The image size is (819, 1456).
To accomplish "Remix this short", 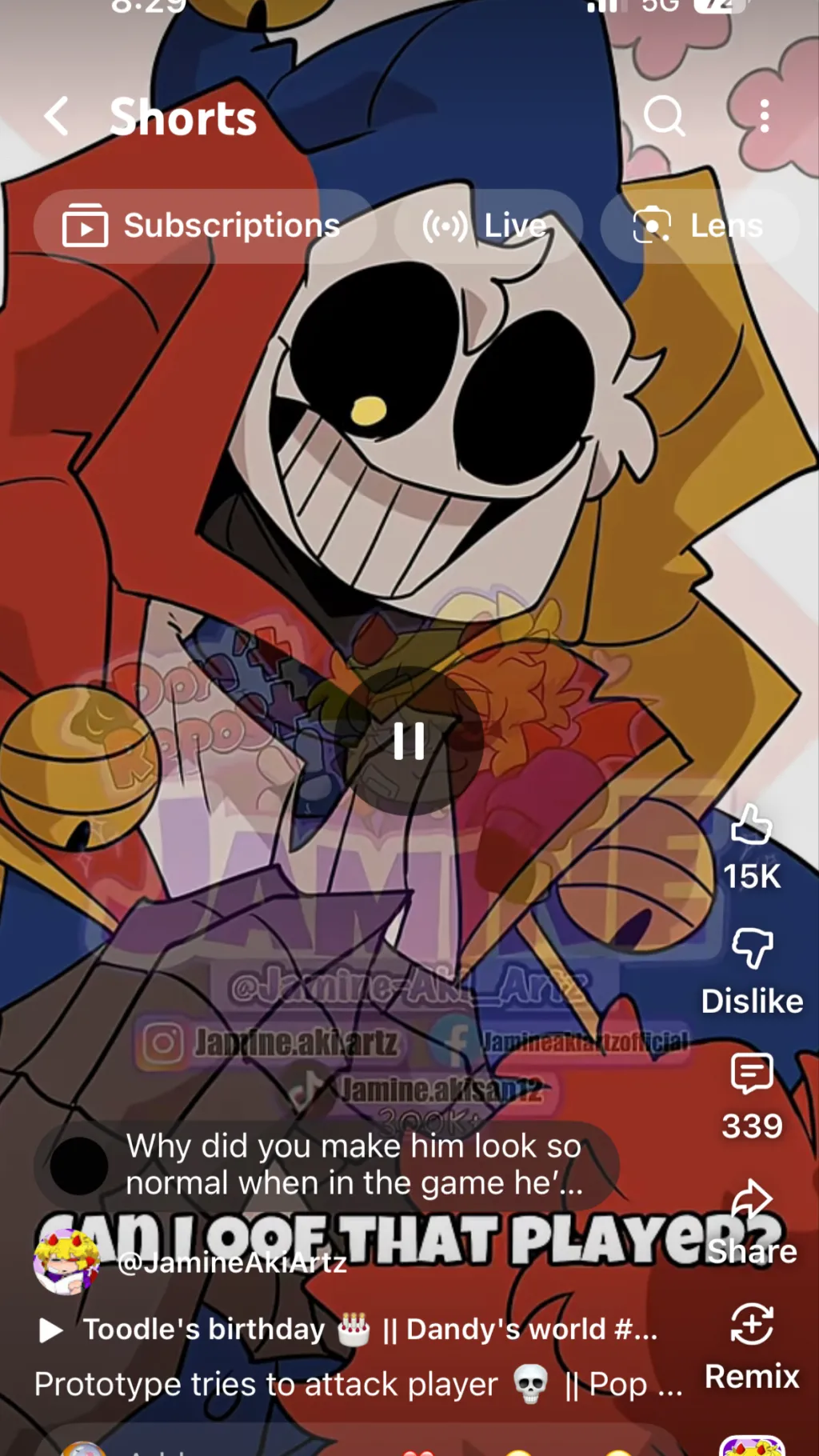I will (x=752, y=1326).
